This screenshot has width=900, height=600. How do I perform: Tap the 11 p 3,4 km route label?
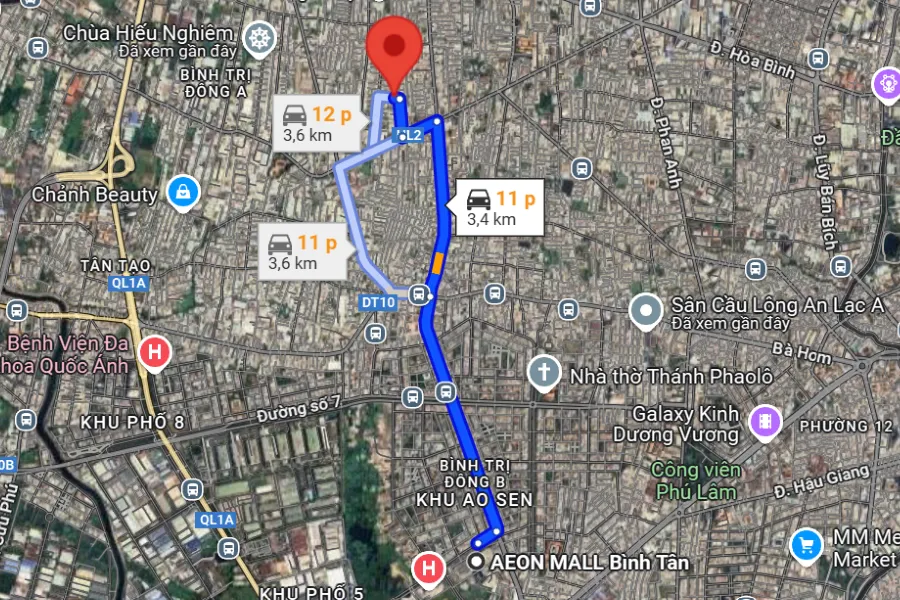coord(501,207)
